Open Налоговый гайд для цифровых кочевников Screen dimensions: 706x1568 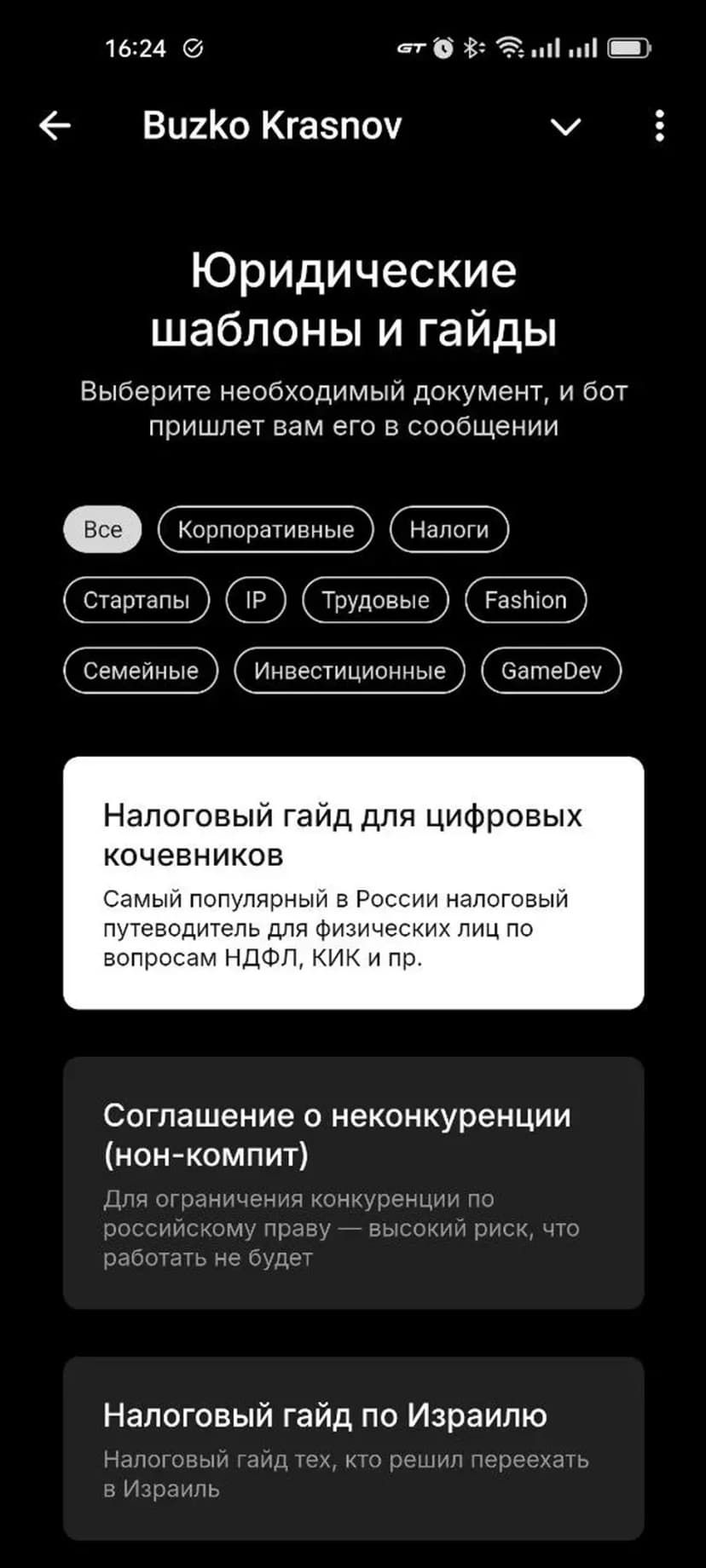[x=353, y=883]
